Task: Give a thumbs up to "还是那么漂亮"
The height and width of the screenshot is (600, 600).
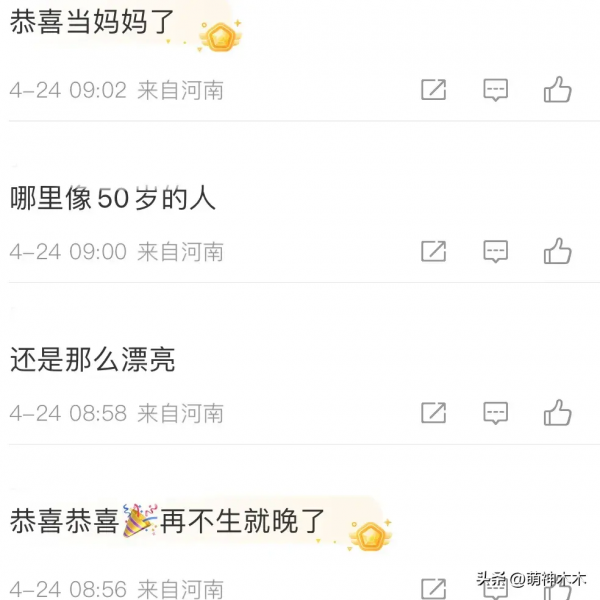Action: [557, 412]
